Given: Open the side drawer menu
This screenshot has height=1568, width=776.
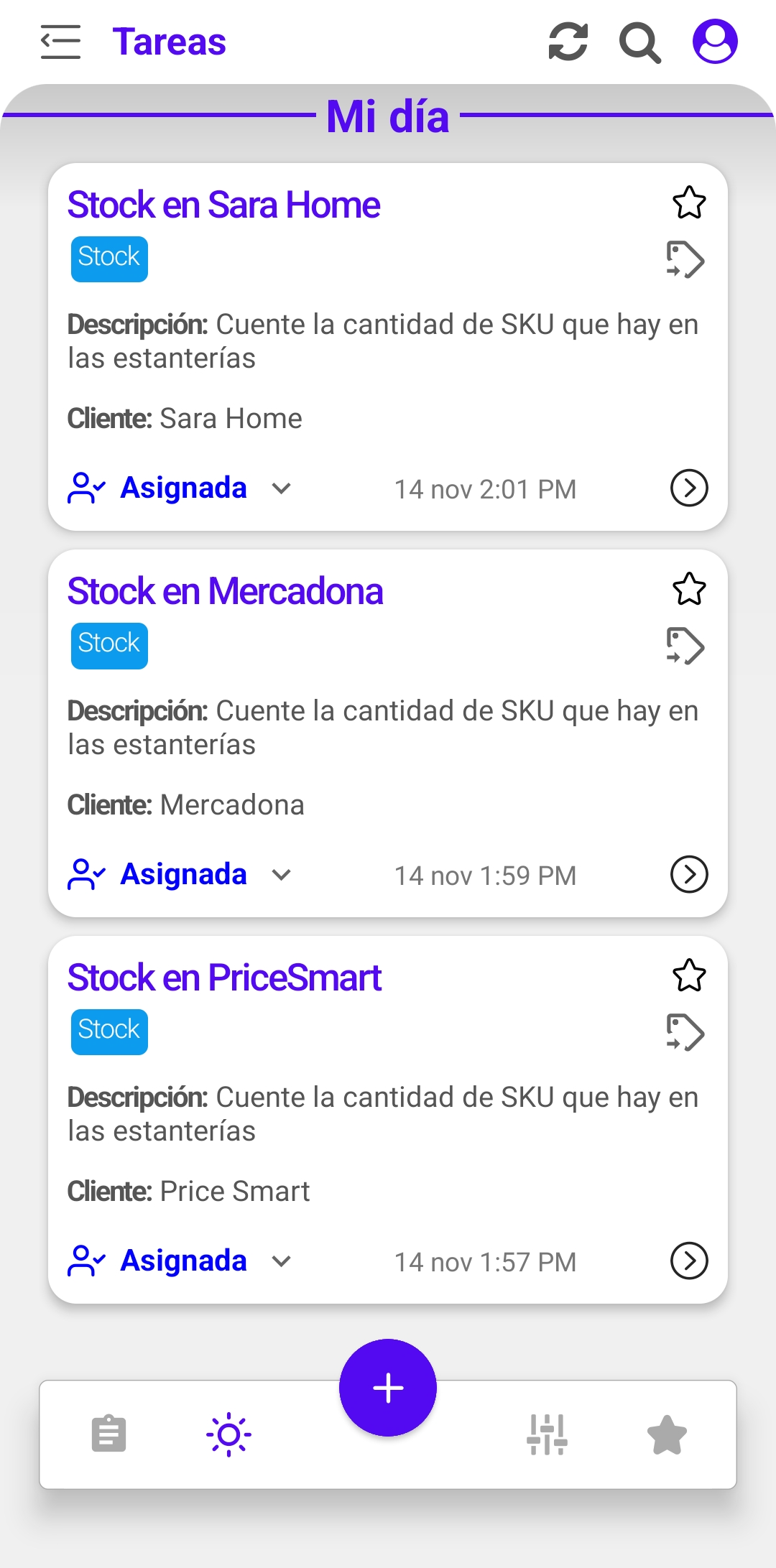Looking at the screenshot, I should tap(60, 42).
